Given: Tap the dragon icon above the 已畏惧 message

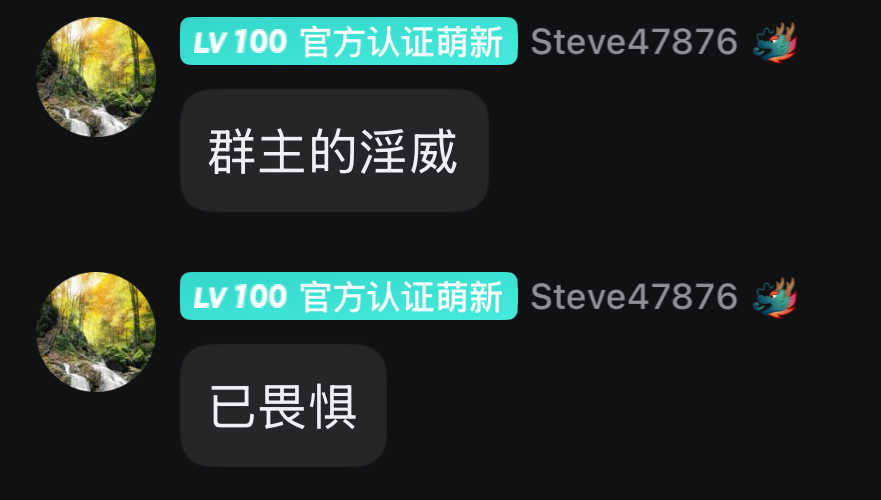Looking at the screenshot, I should [x=775, y=297].
